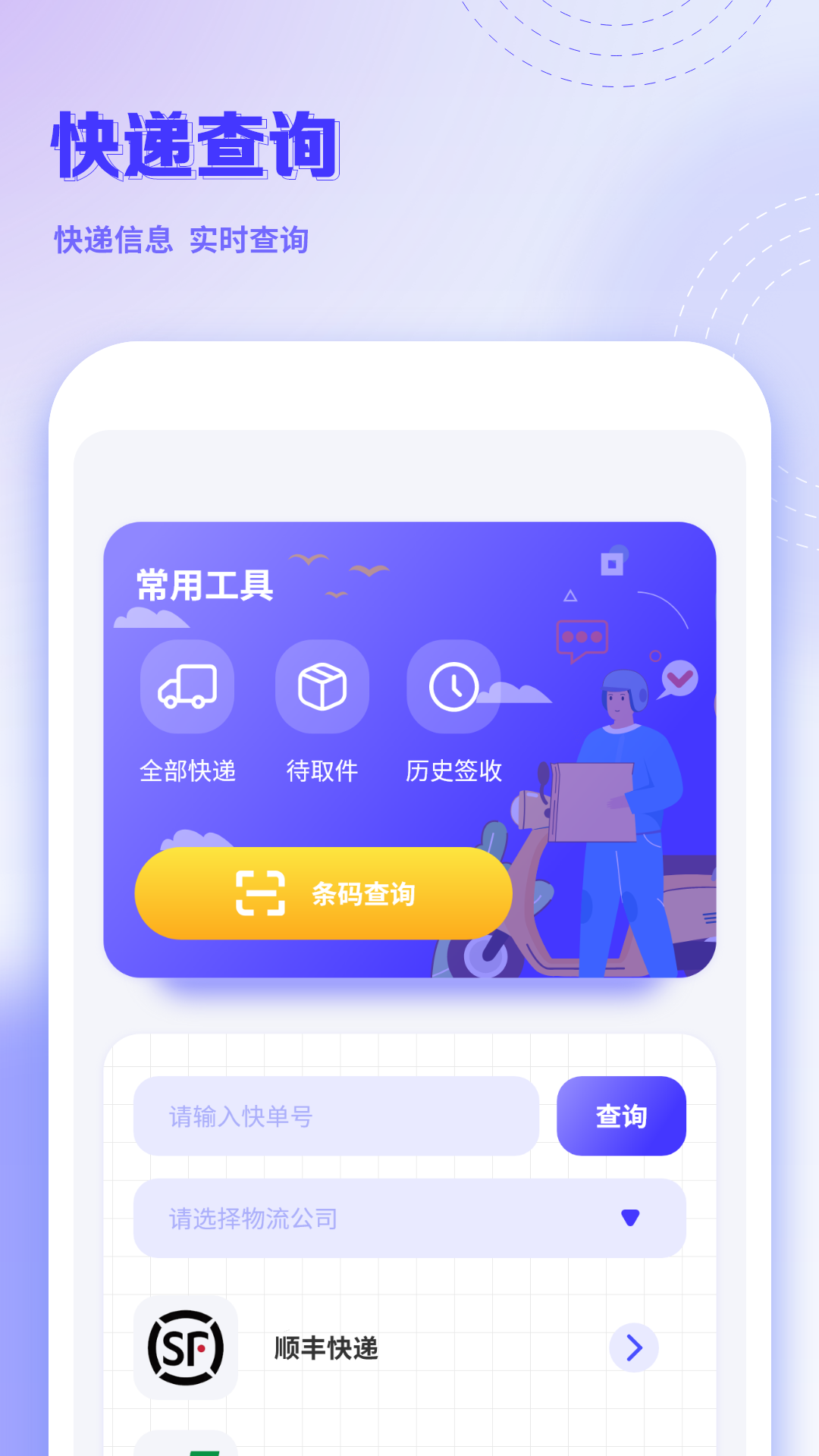Tap the clock icon in the 常用工具 card
Screen dimensions: 819x1456
pos(453,686)
